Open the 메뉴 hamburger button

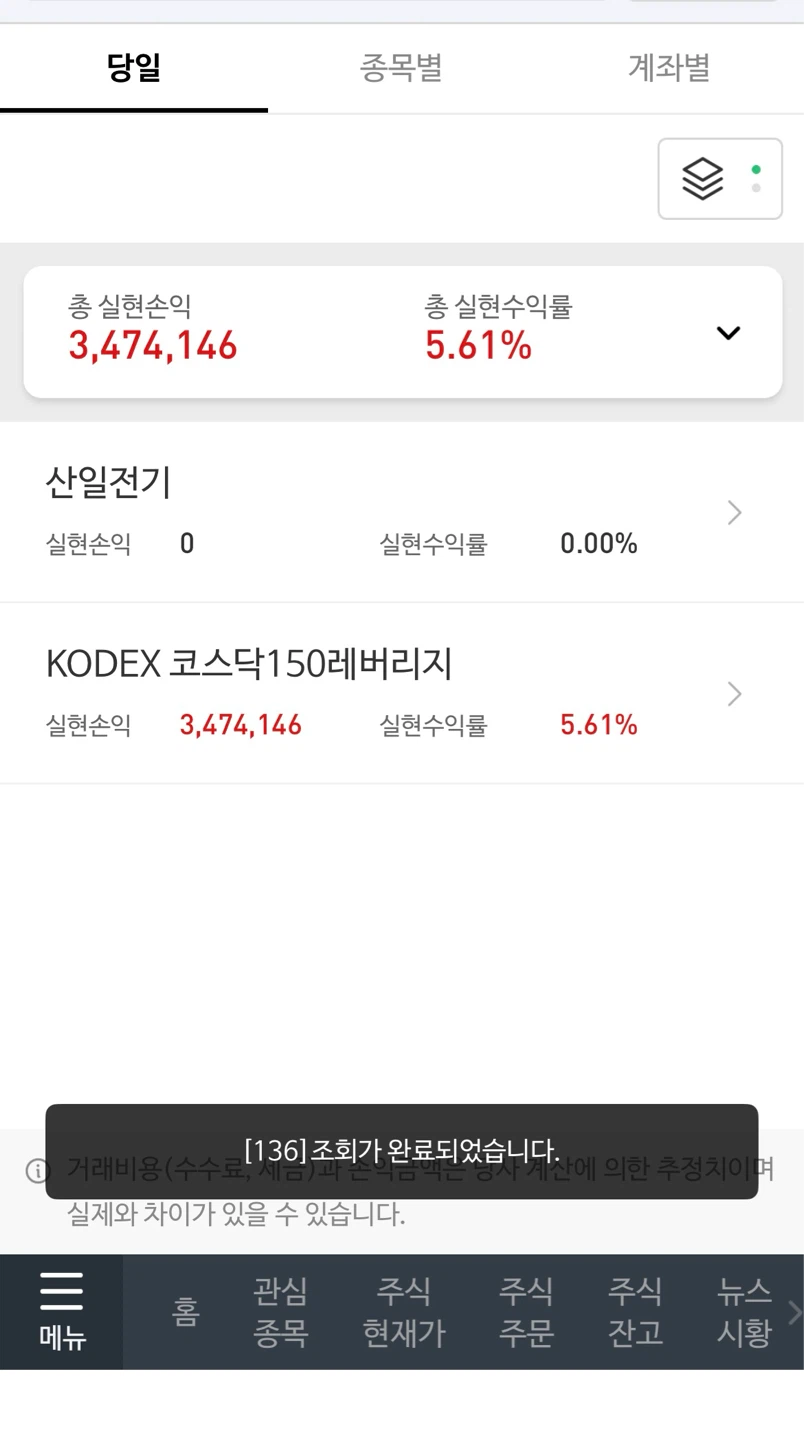[62, 1311]
